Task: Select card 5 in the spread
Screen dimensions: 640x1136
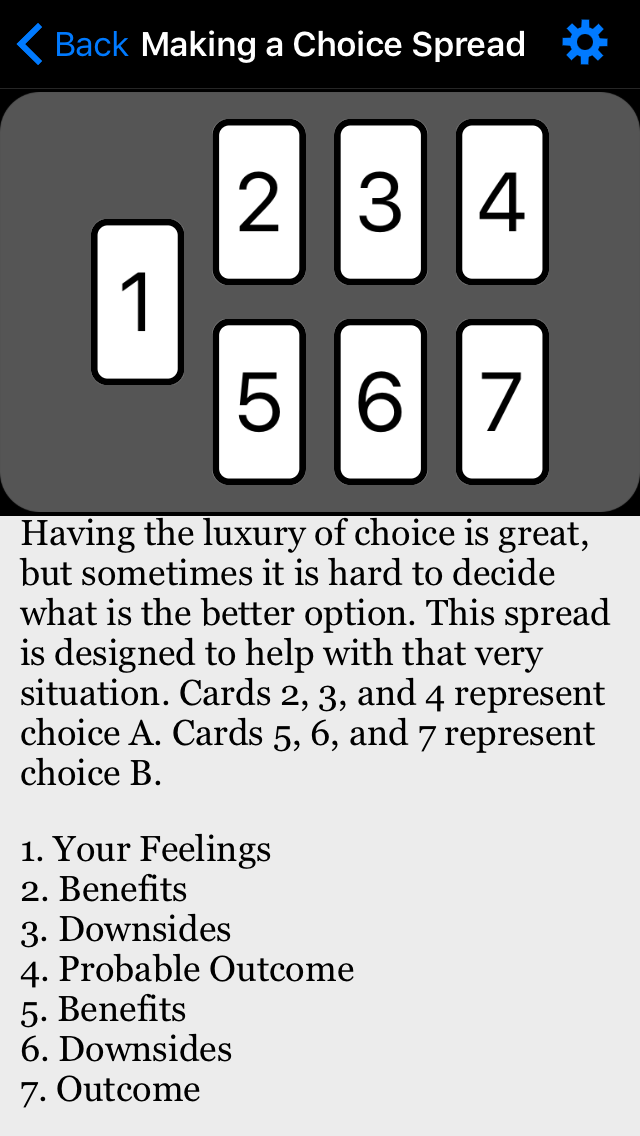Action: point(259,402)
